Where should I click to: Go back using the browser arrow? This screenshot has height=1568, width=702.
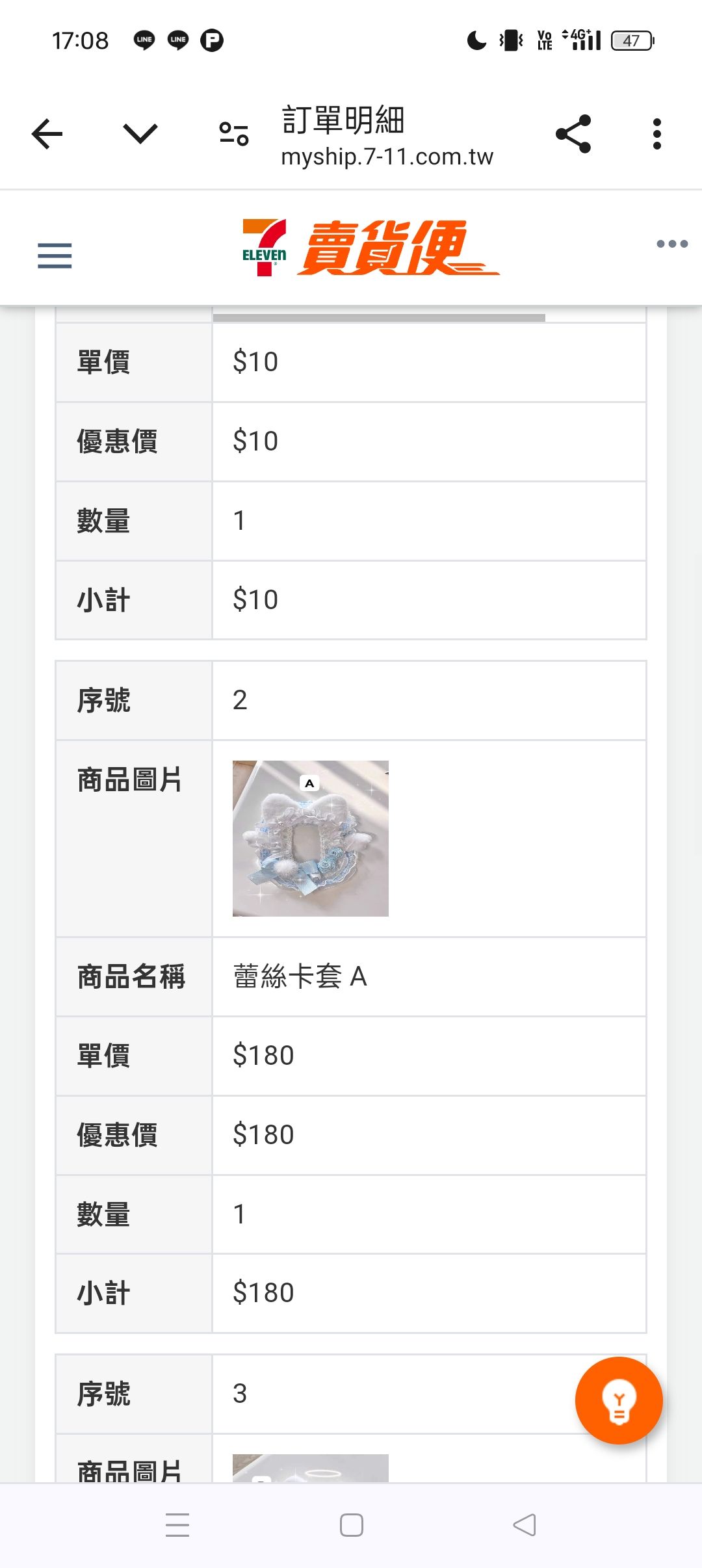tap(47, 134)
